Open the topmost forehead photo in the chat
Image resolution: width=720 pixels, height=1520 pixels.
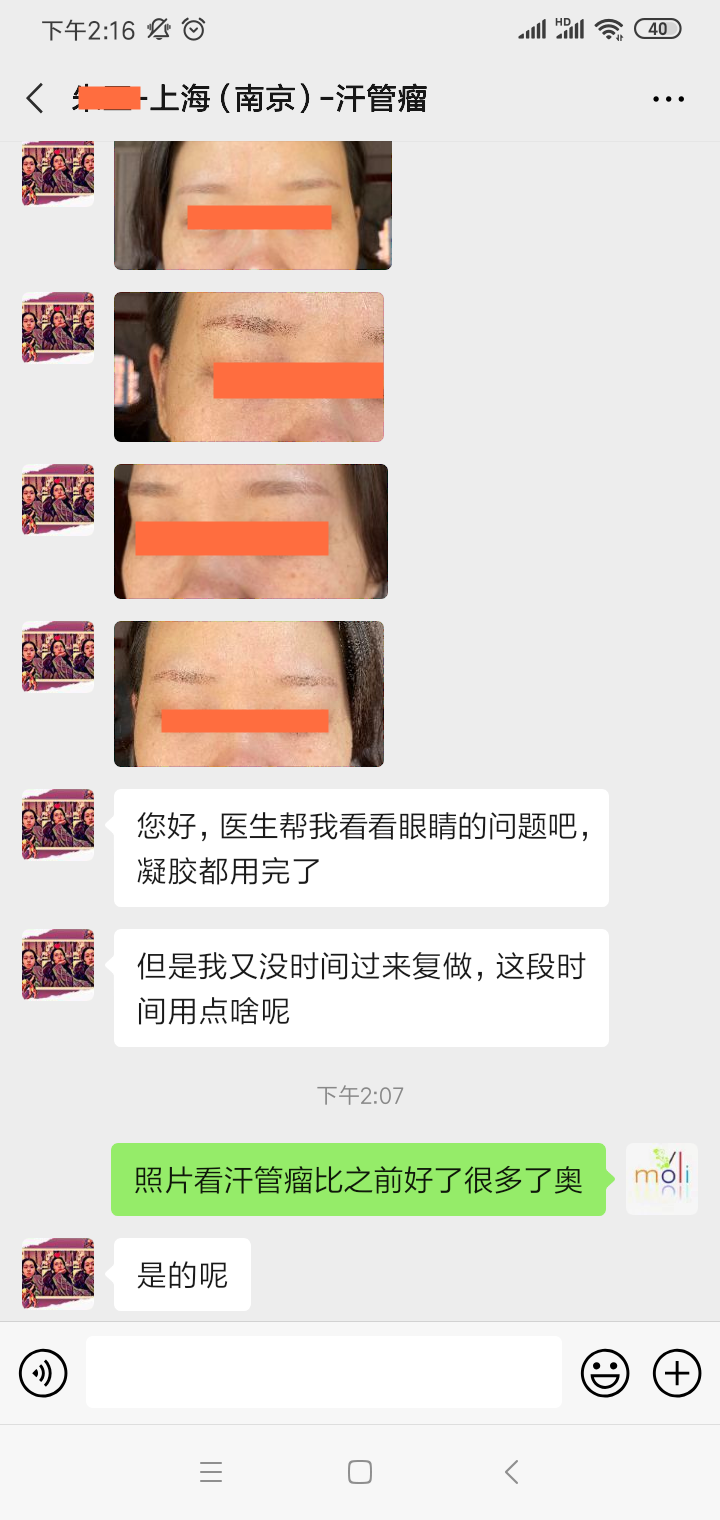click(250, 204)
